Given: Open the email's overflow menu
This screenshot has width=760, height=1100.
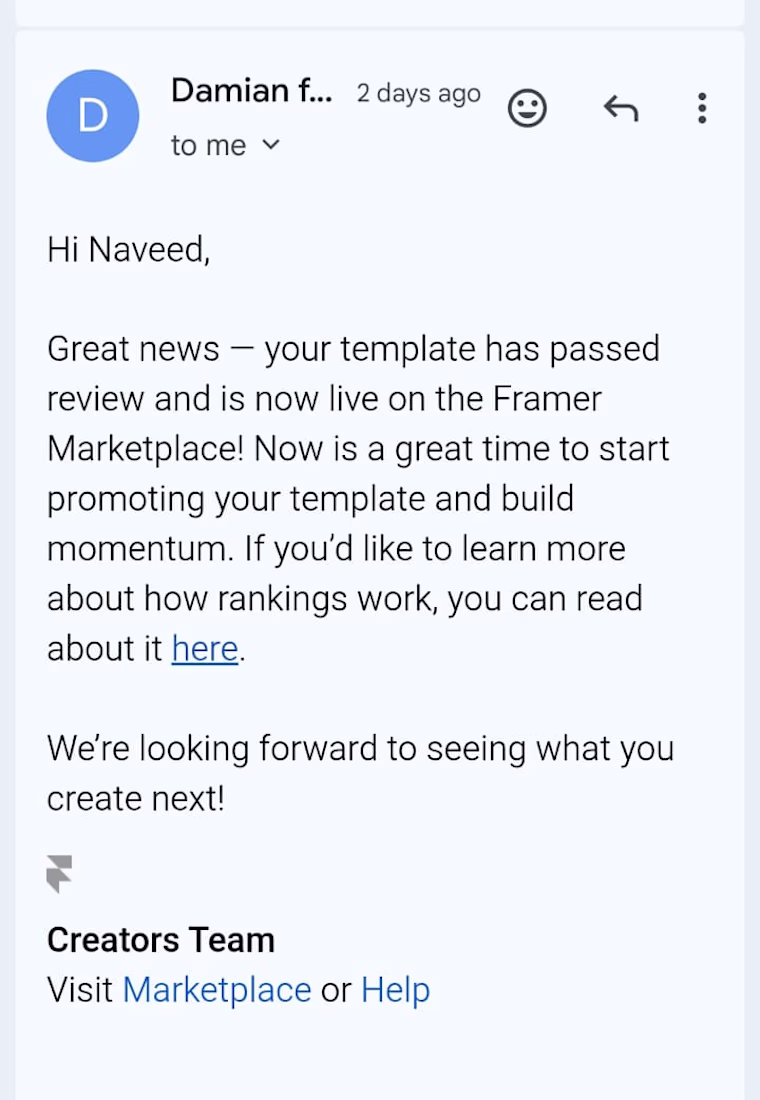Looking at the screenshot, I should (x=702, y=108).
